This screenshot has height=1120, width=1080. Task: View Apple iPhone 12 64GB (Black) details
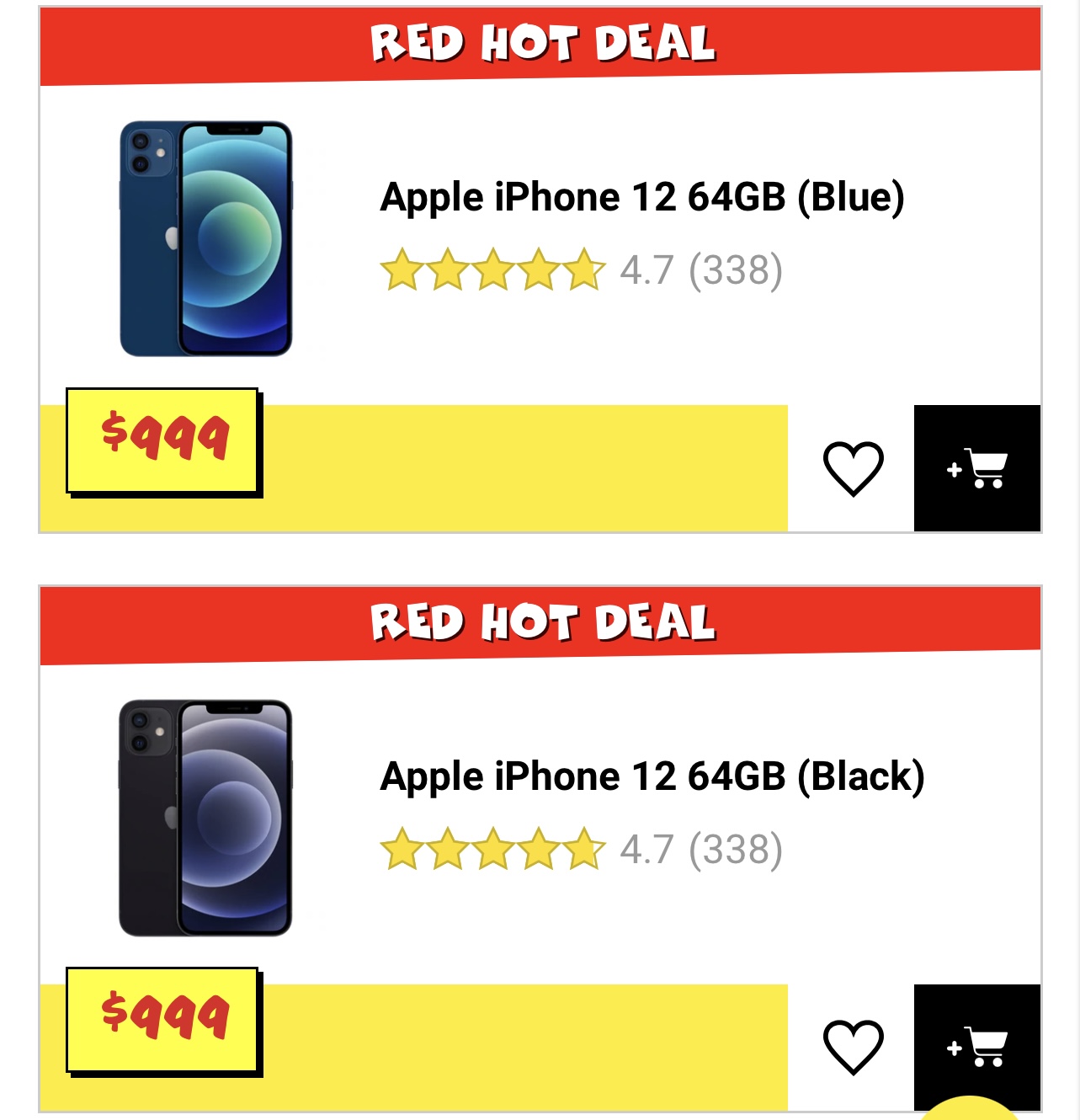coord(652,776)
